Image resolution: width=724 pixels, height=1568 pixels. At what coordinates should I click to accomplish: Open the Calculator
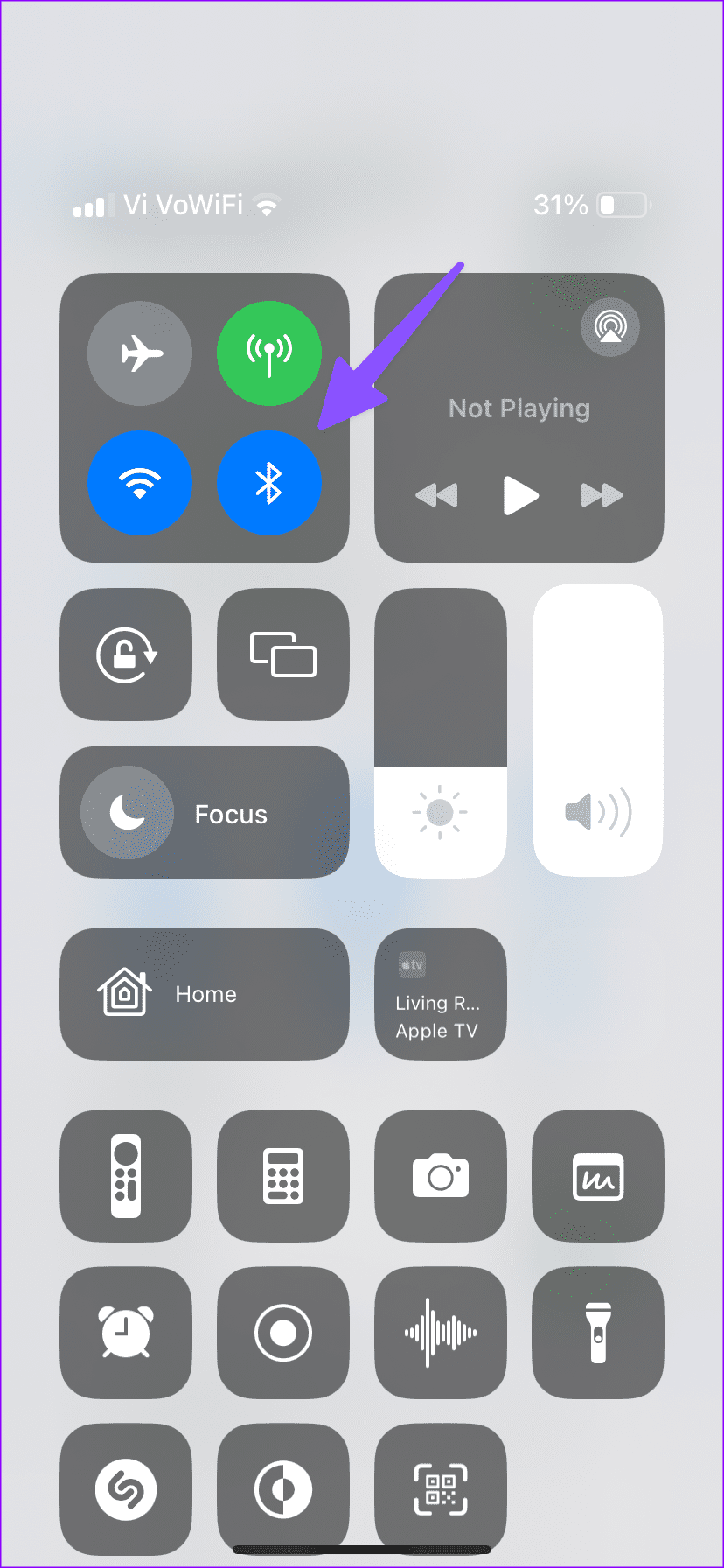click(x=282, y=1176)
